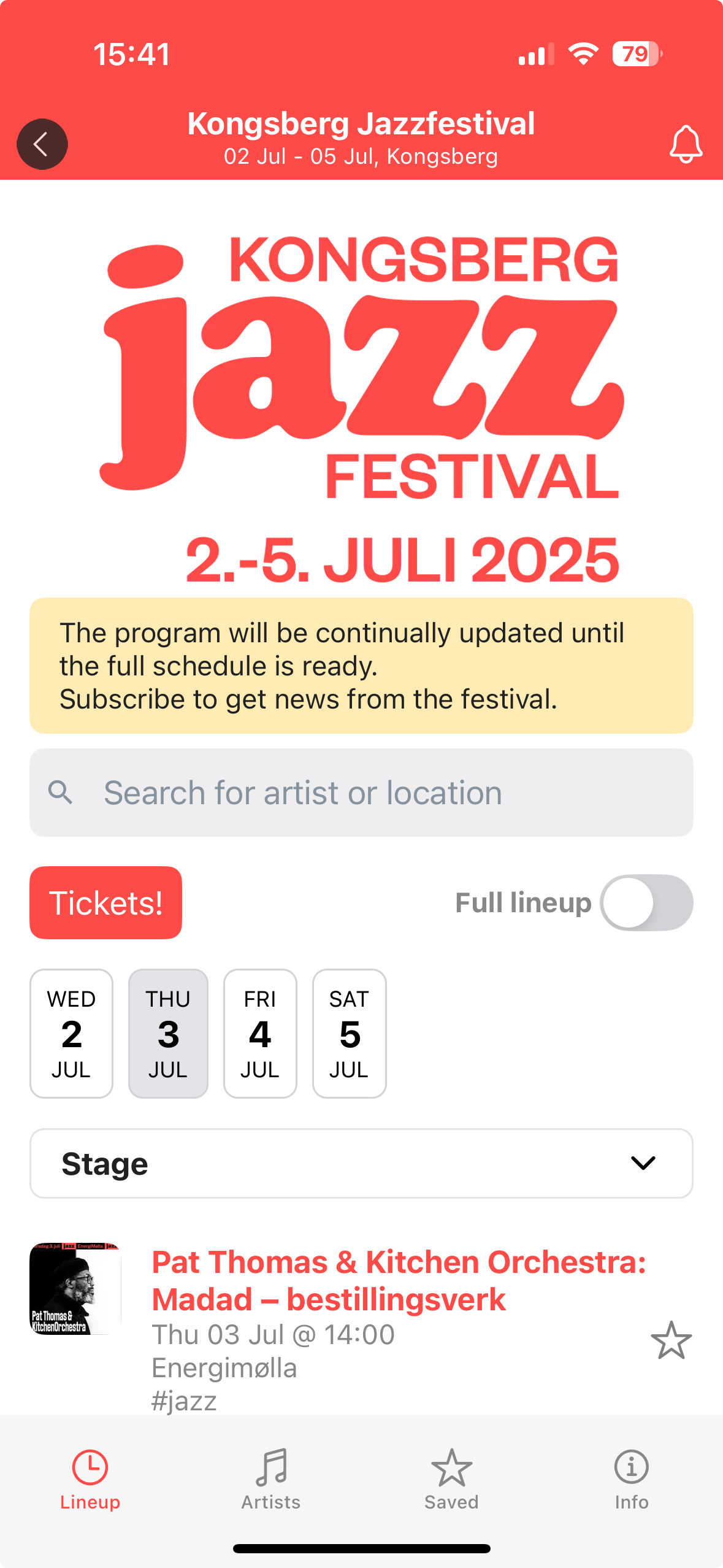Select Wednesday 2 Jul
This screenshot has height=1568, width=723.
pyautogui.click(x=71, y=1034)
